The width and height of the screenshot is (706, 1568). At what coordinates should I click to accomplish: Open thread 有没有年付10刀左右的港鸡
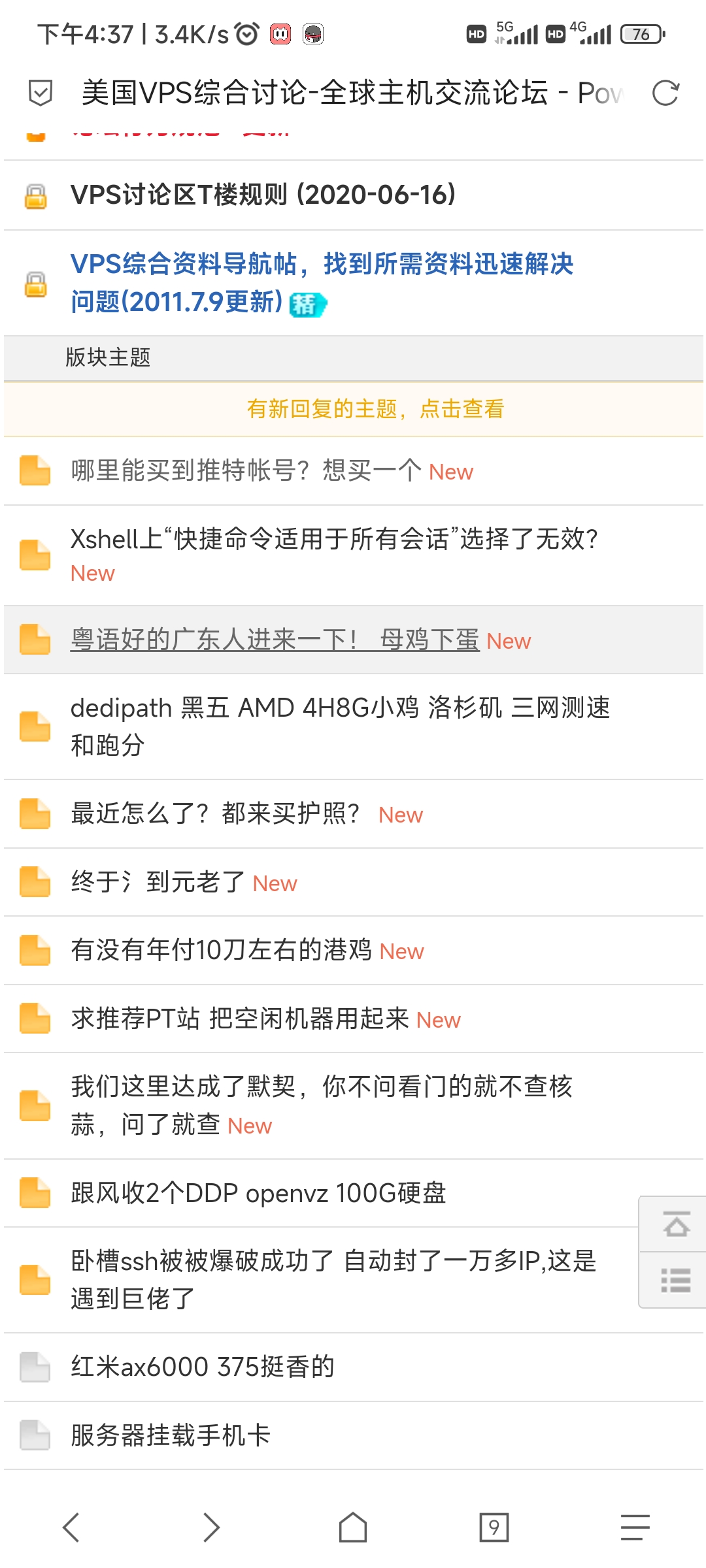(x=221, y=950)
